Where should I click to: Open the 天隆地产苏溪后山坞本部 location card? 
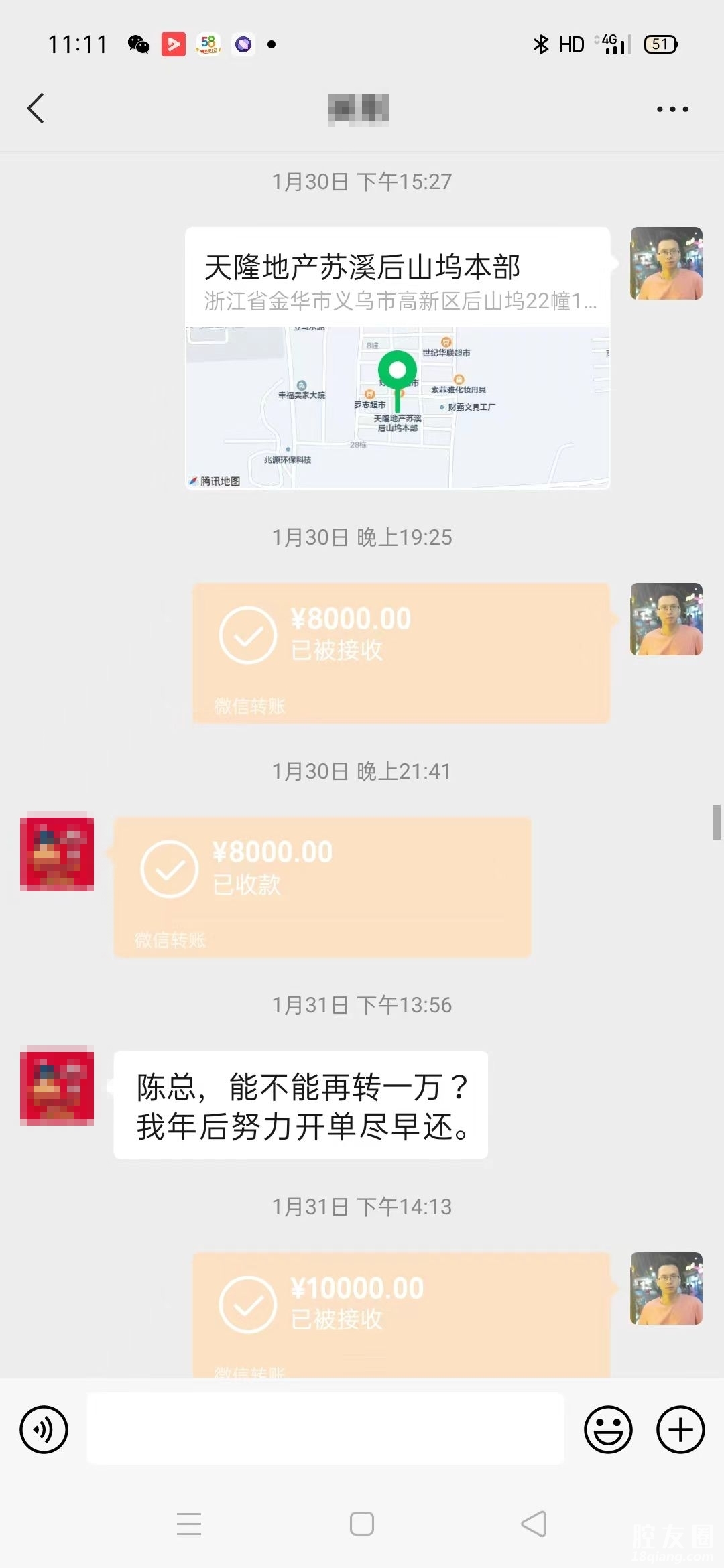coord(398,358)
